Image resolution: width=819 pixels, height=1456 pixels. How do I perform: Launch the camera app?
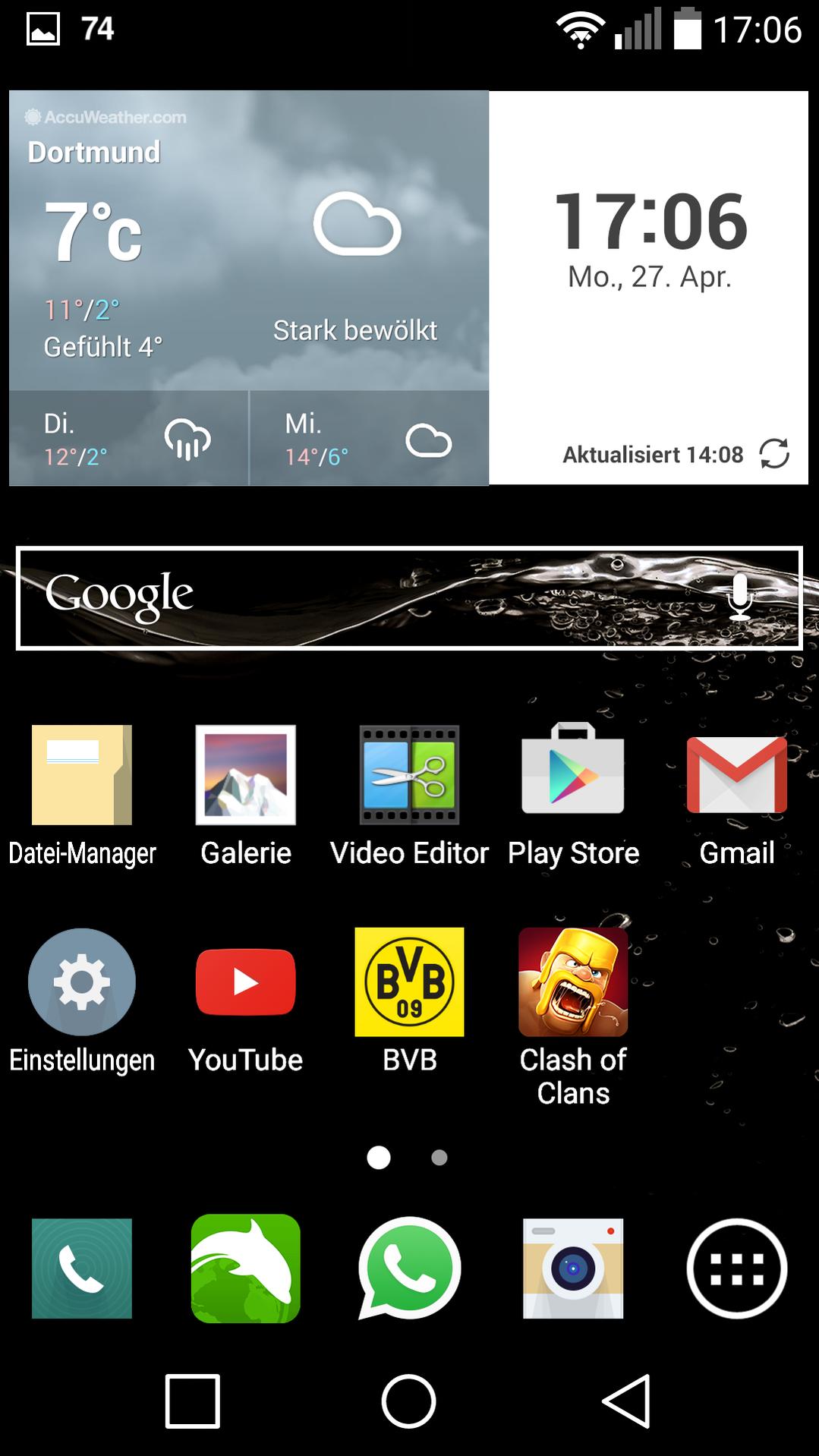(x=573, y=1268)
